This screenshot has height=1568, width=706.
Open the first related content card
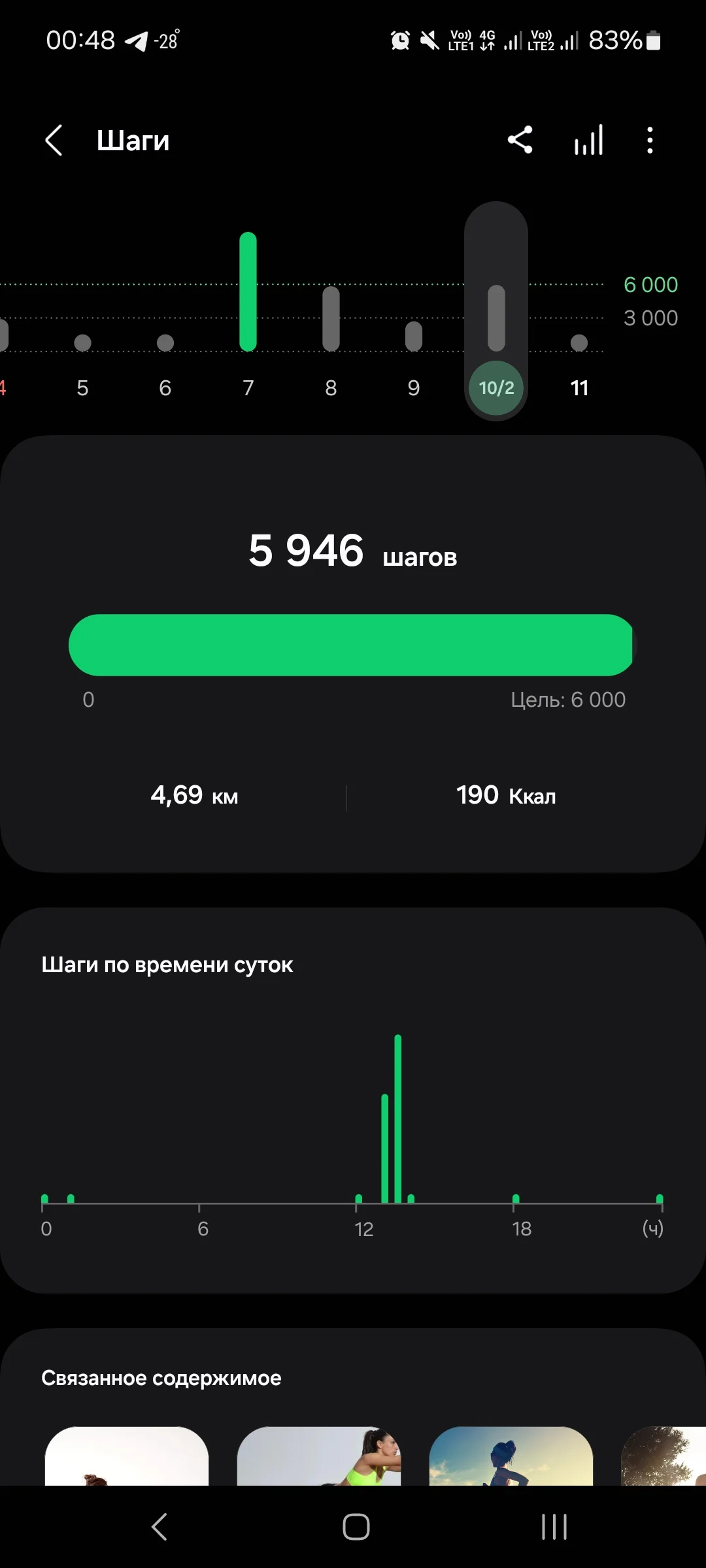pyautogui.click(x=127, y=1456)
